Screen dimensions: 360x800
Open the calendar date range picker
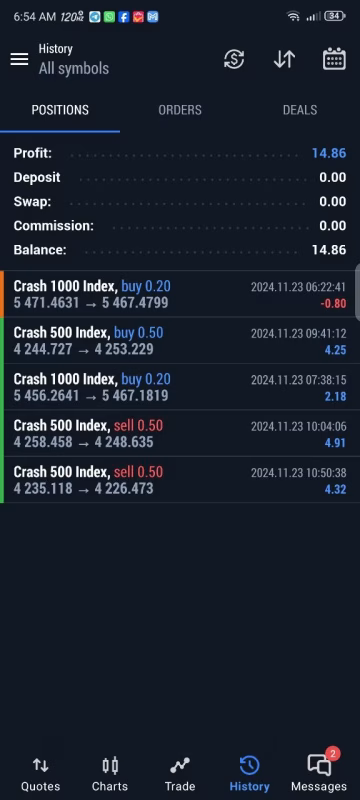click(335, 59)
